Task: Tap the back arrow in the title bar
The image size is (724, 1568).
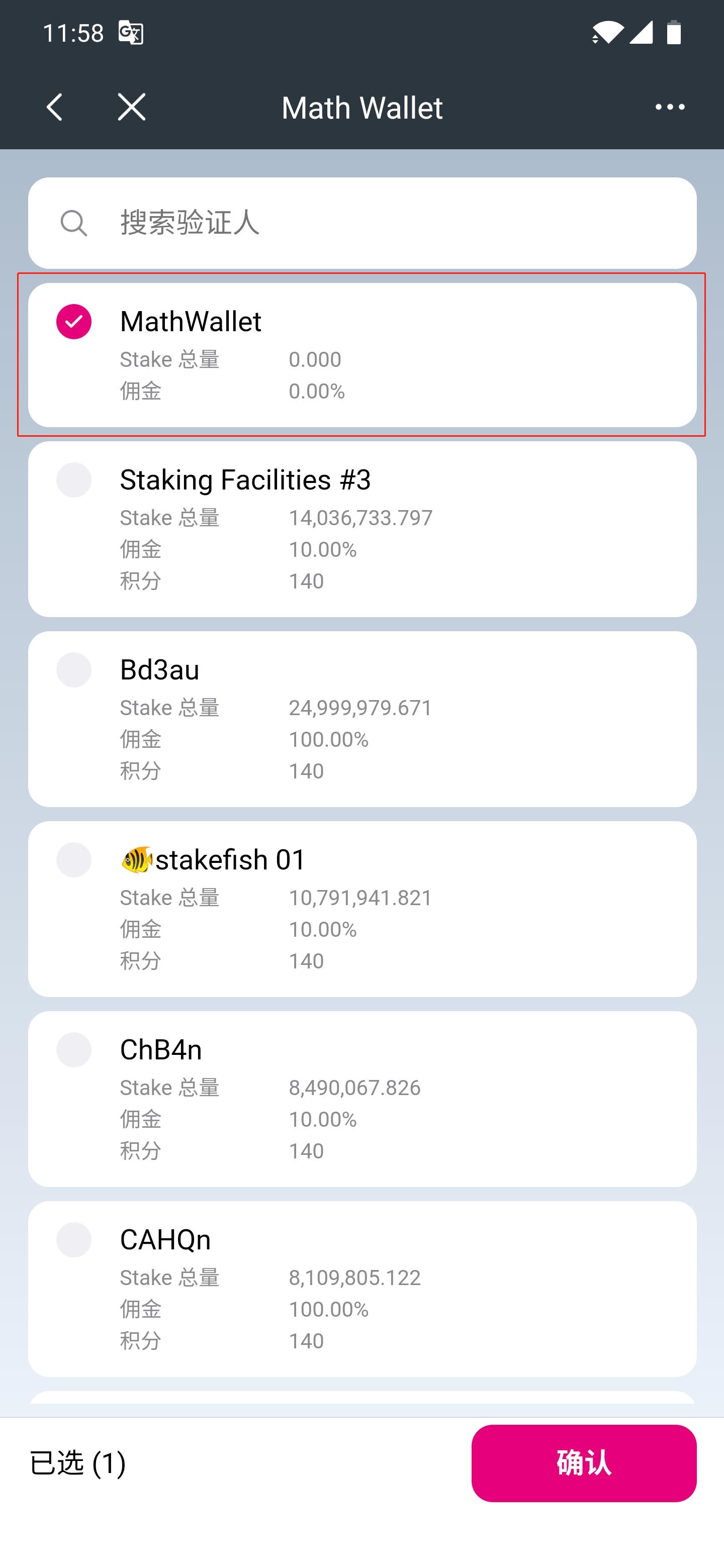Action: coord(54,107)
